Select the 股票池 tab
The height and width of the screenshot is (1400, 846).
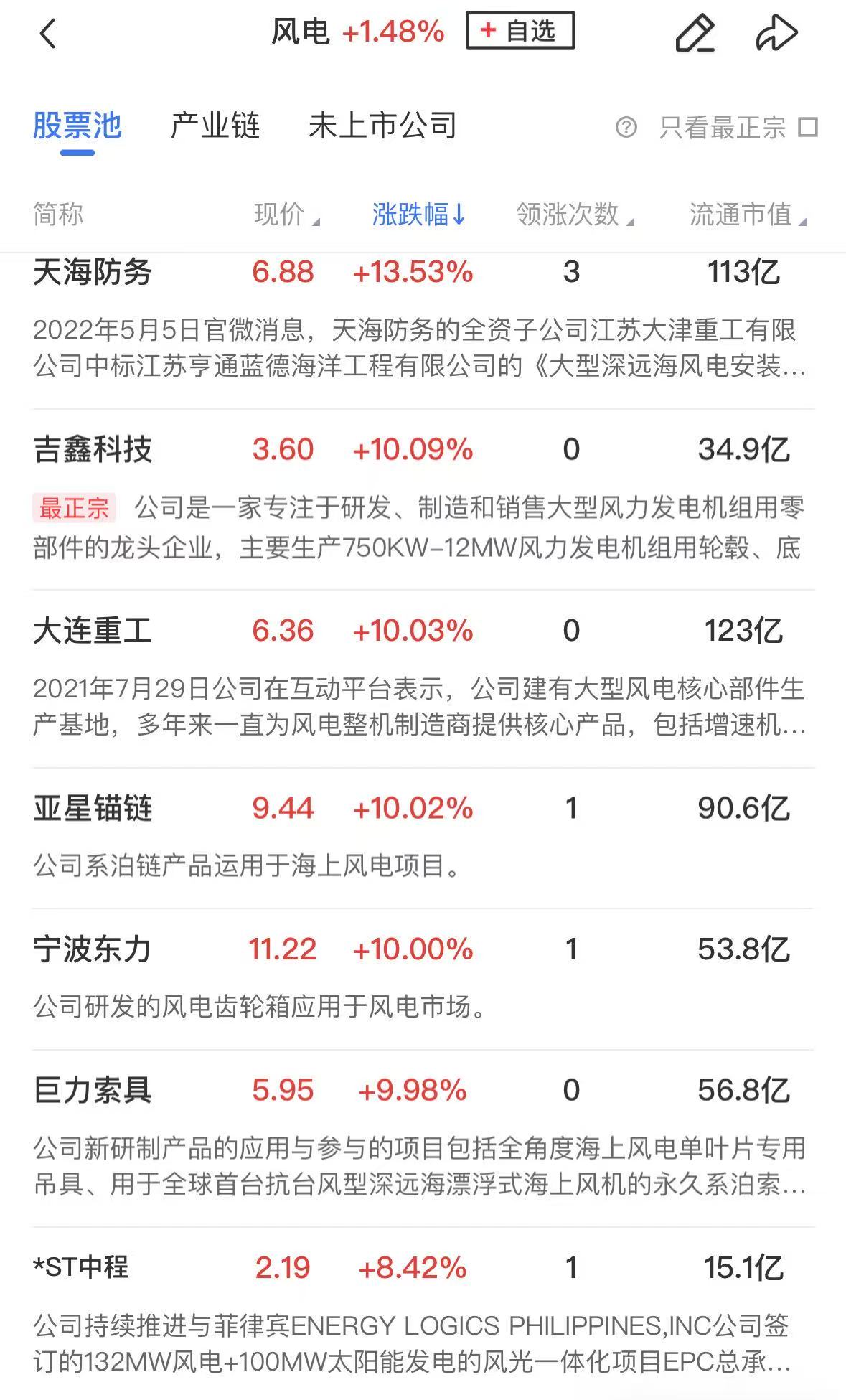(77, 126)
